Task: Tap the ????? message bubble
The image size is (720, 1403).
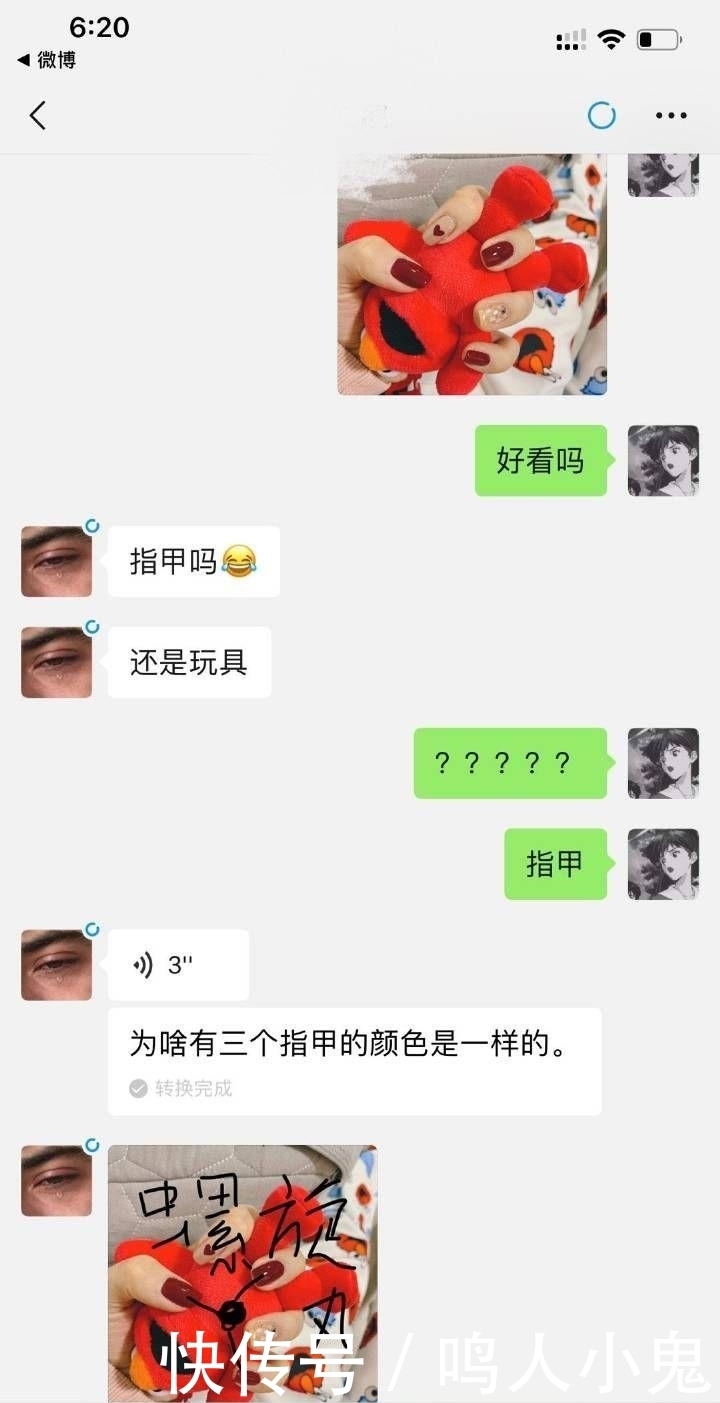Action: [x=510, y=764]
